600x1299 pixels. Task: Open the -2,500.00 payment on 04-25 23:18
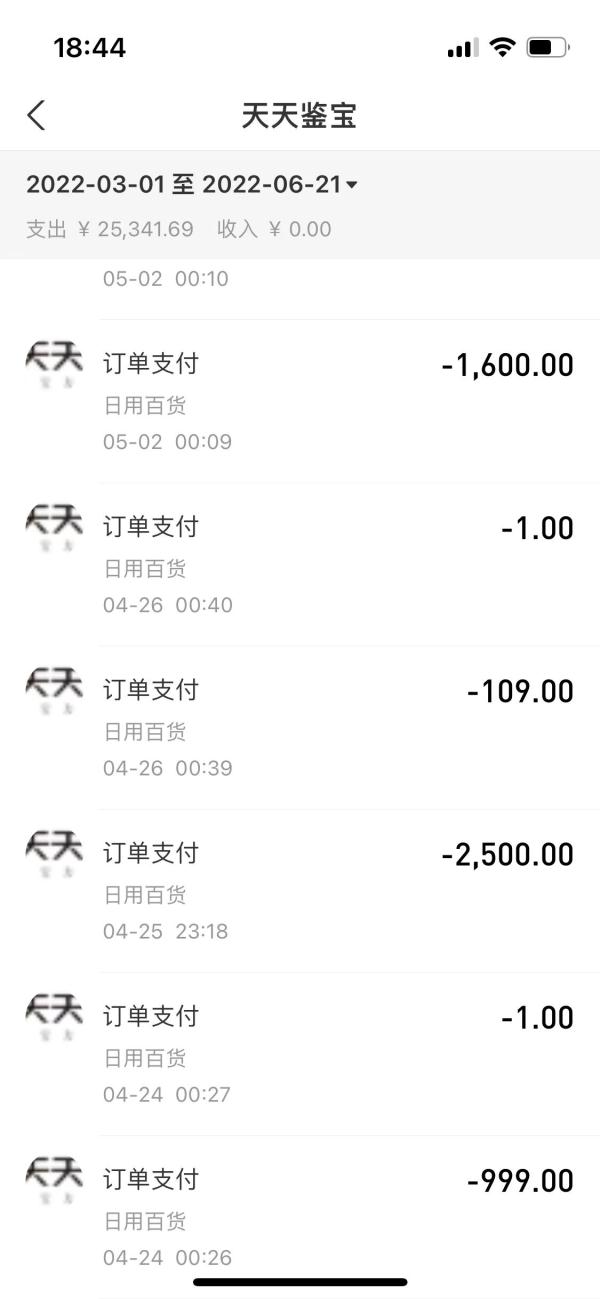[300, 890]
